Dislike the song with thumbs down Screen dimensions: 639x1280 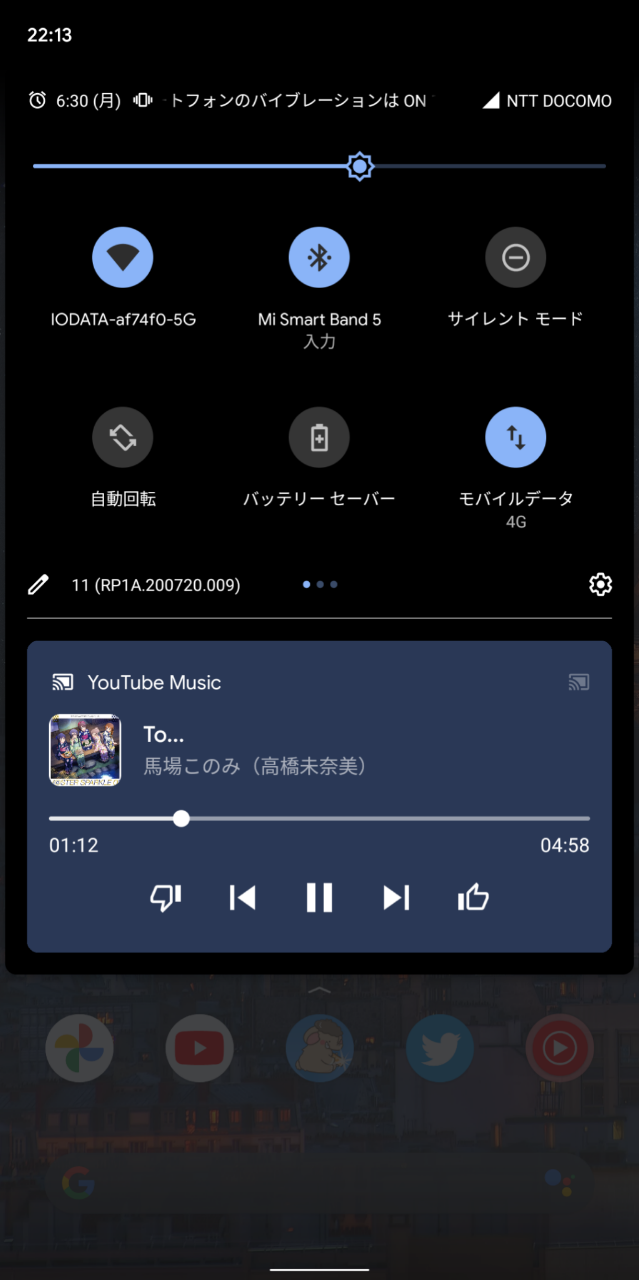tap(165, 898)
